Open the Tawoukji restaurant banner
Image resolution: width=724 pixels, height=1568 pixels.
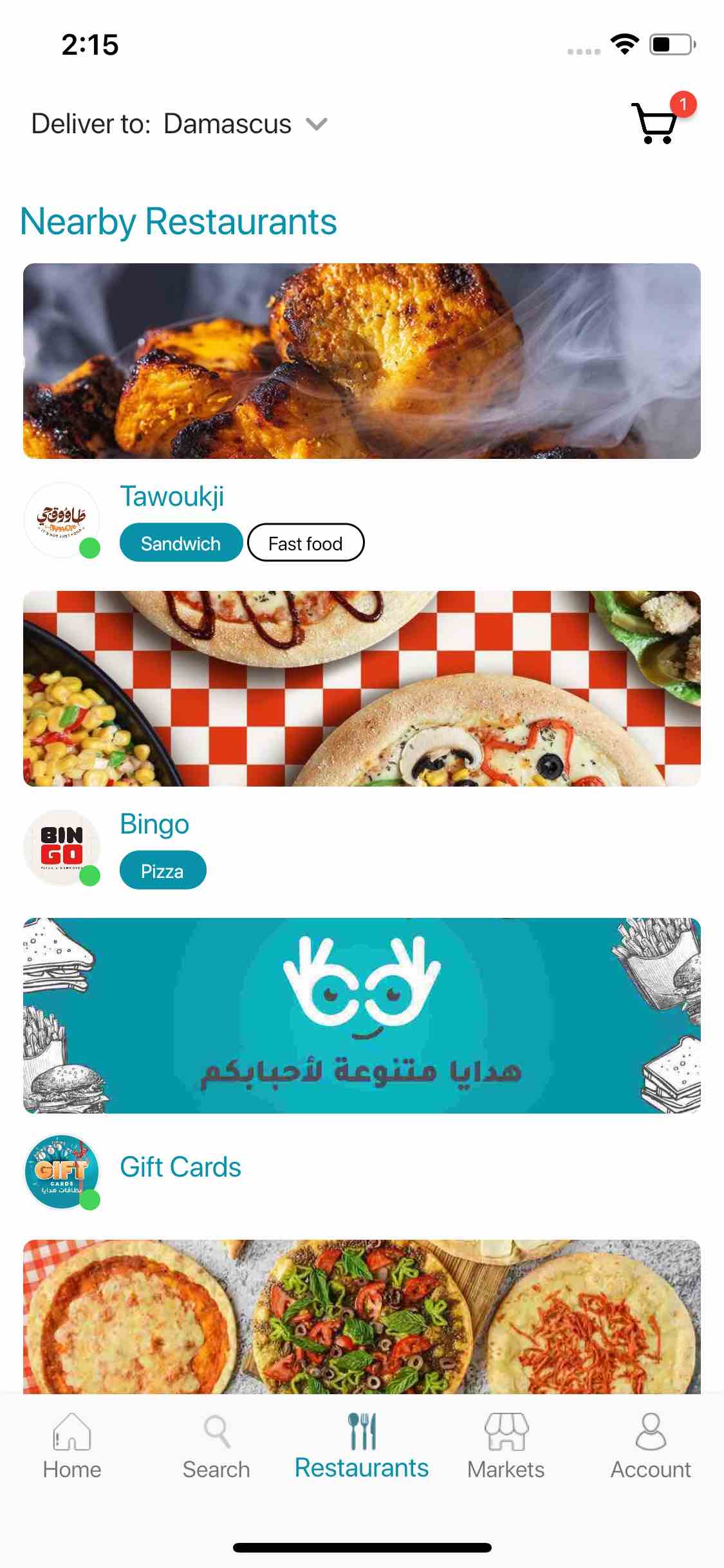tap(362, 360)
